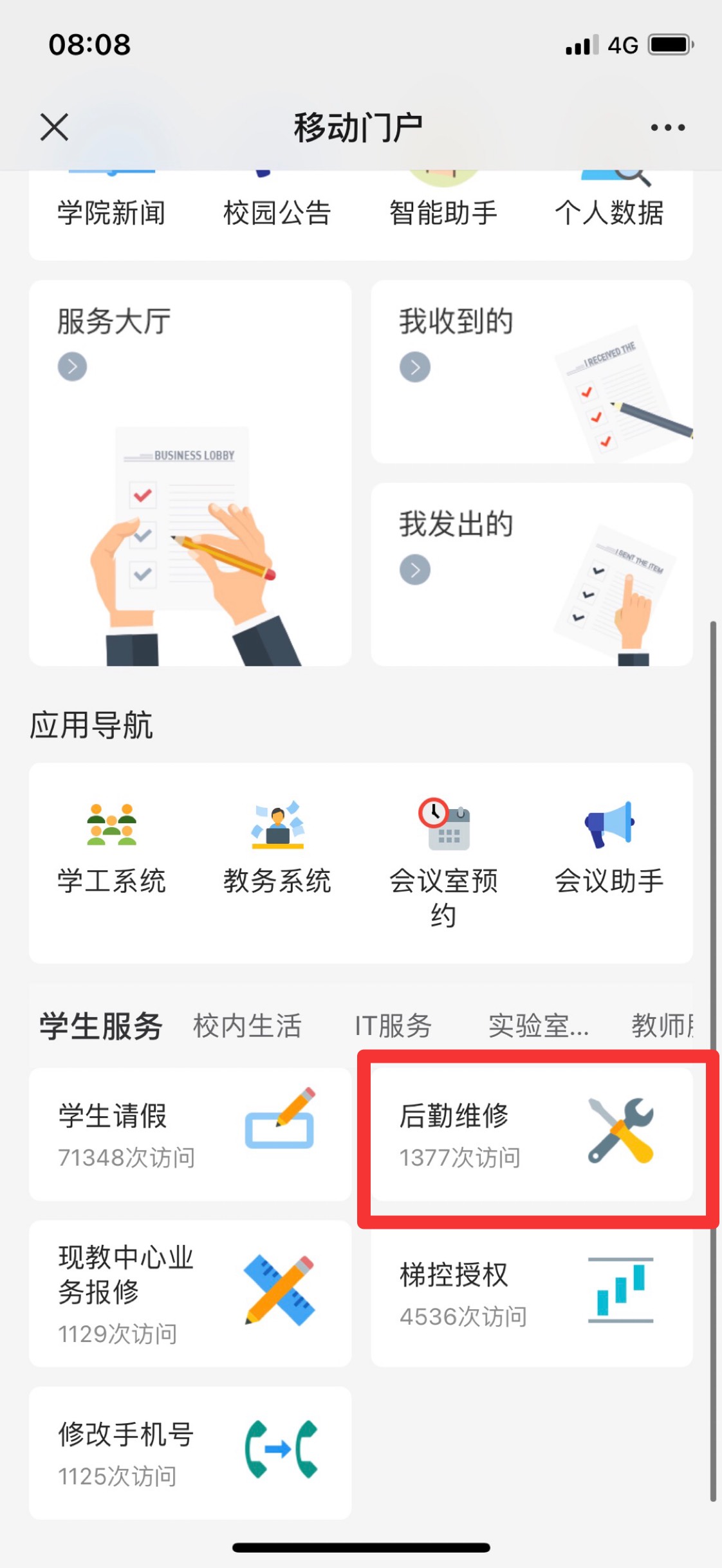Open 现教中心业务报修 card
This screenshot has height=1568, width=722.
[x=190, y=1293]
